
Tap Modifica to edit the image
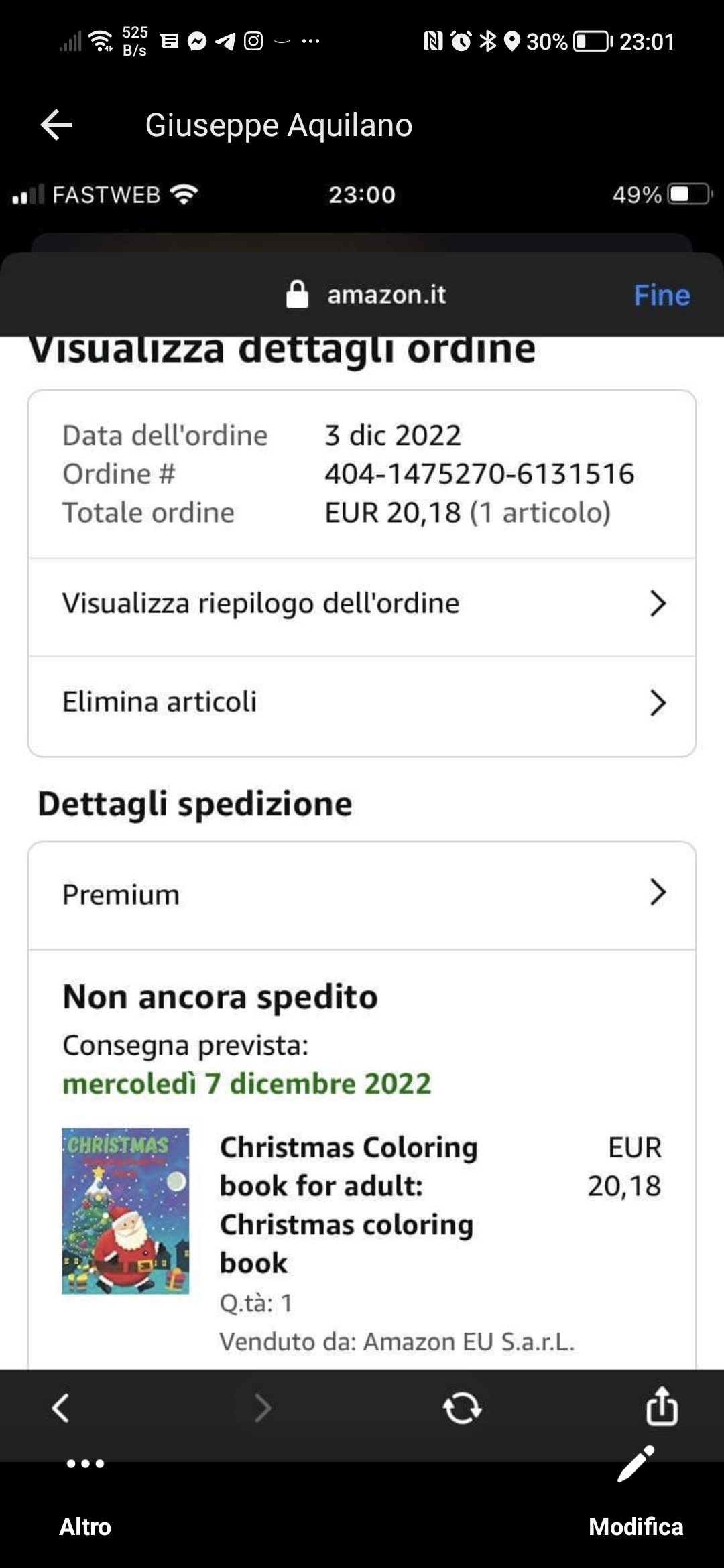click(636, 1496)
